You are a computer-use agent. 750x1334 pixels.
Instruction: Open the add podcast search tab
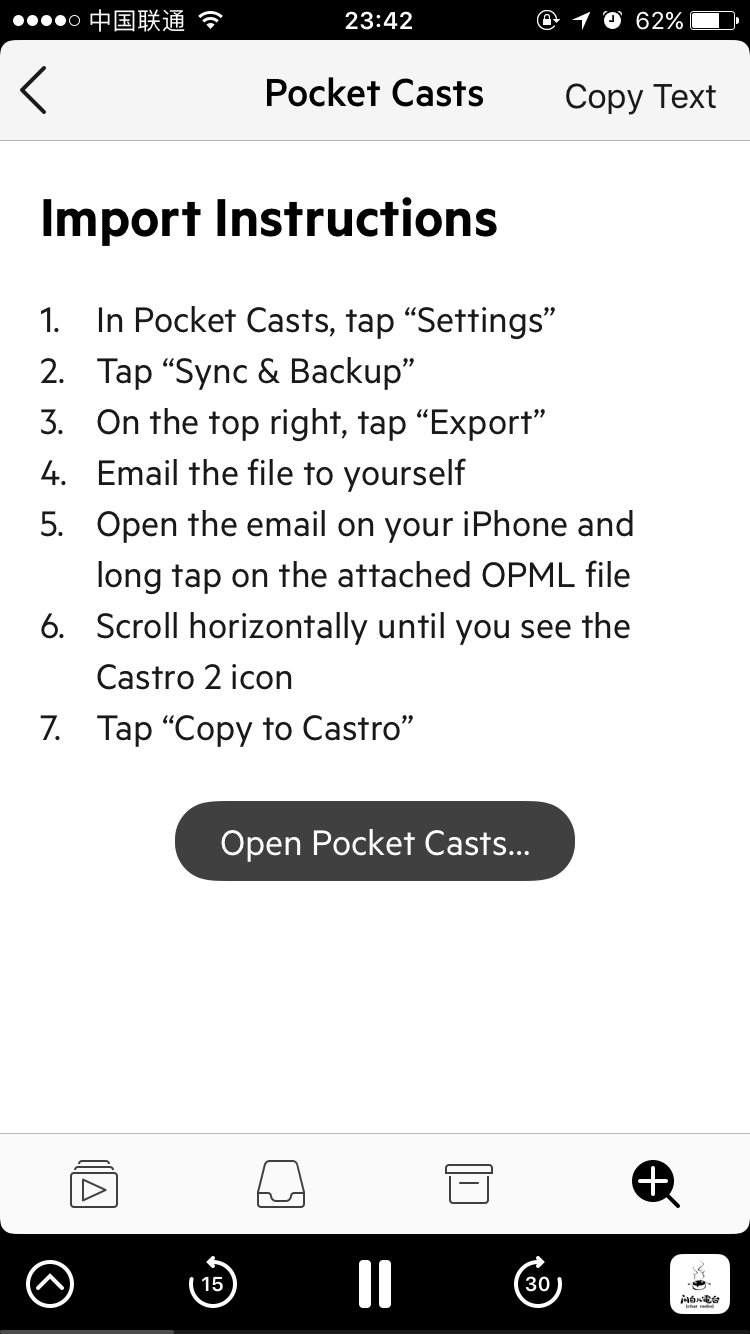pos(656,1185)
